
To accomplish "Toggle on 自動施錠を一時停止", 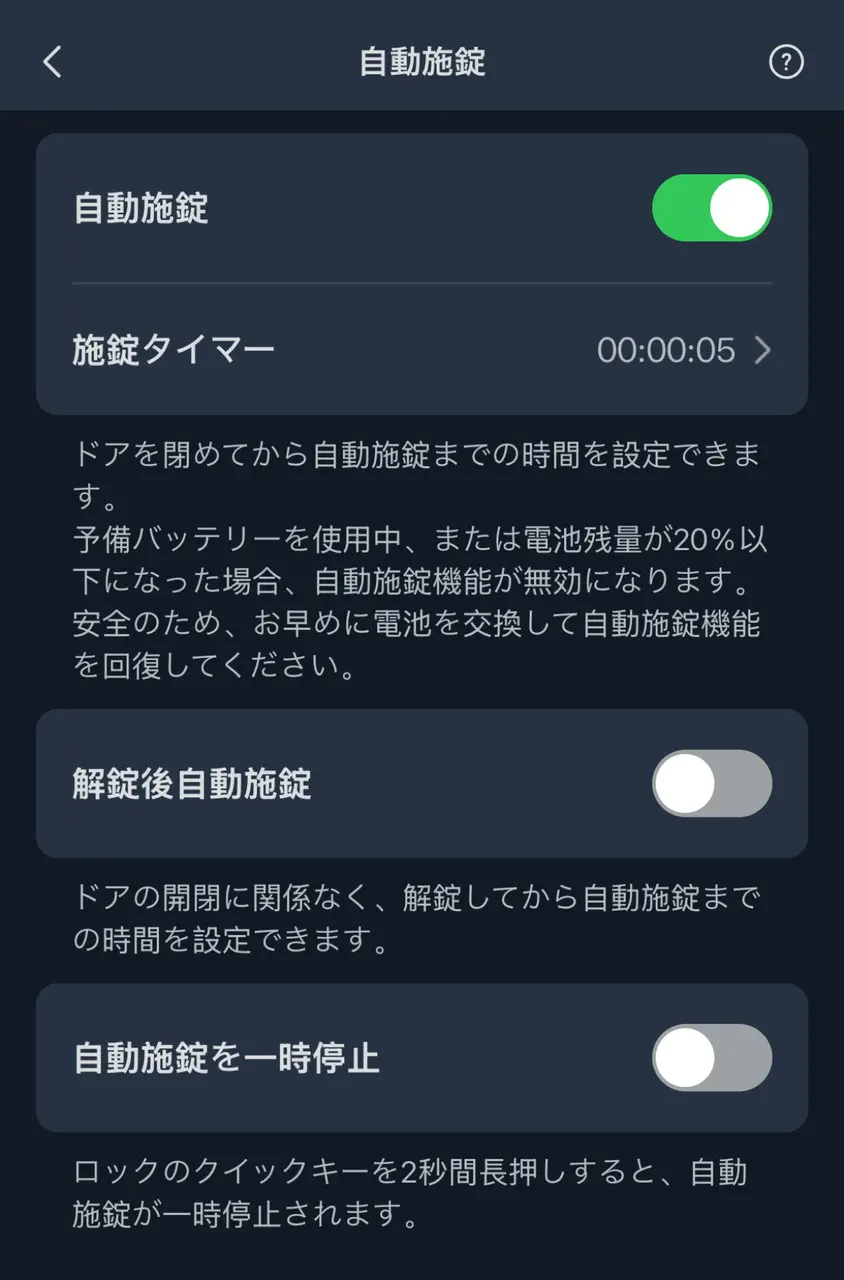I will point(712,1058).
